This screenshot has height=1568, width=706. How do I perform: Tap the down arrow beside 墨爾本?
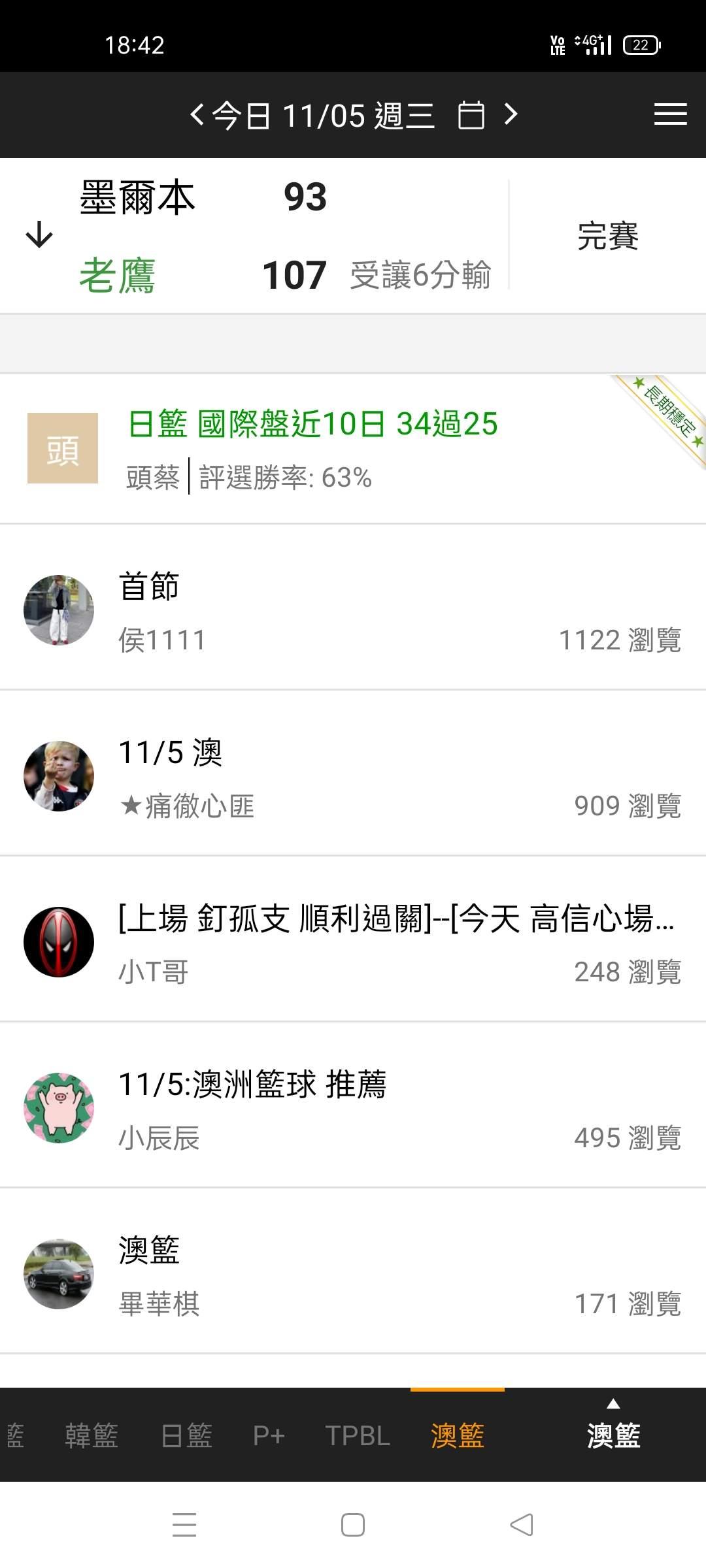39,235
